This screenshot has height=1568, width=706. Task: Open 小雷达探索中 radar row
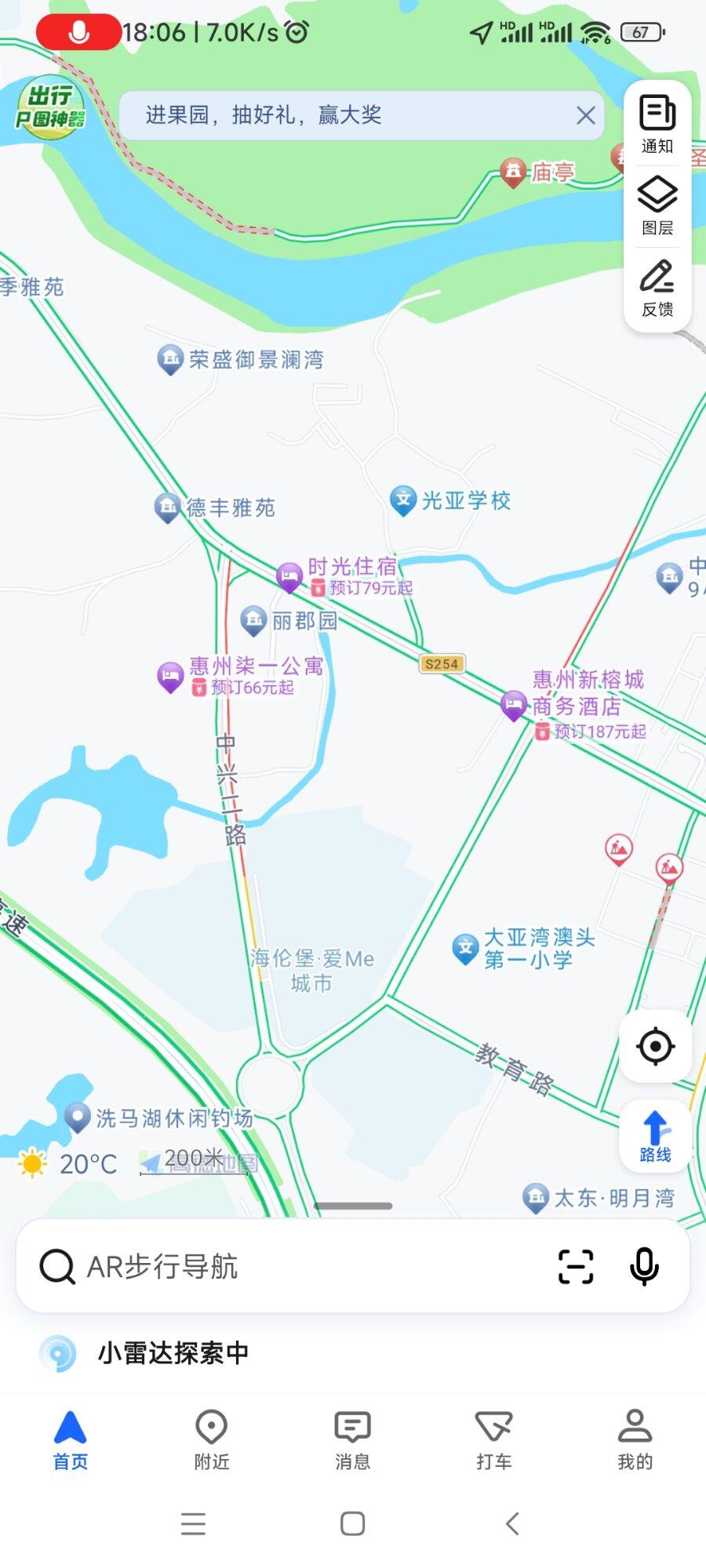[173, 1352]
